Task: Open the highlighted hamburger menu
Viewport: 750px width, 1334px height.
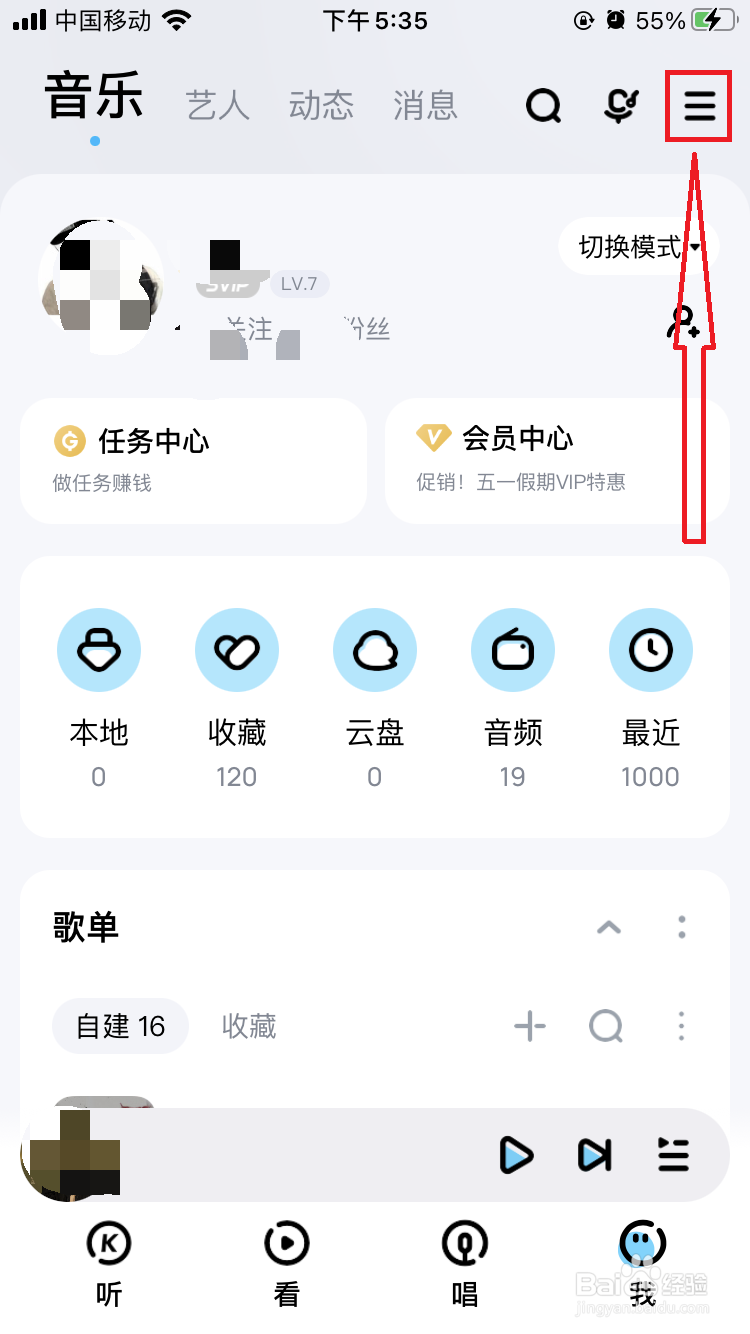Action: click(x=697, y=105)
